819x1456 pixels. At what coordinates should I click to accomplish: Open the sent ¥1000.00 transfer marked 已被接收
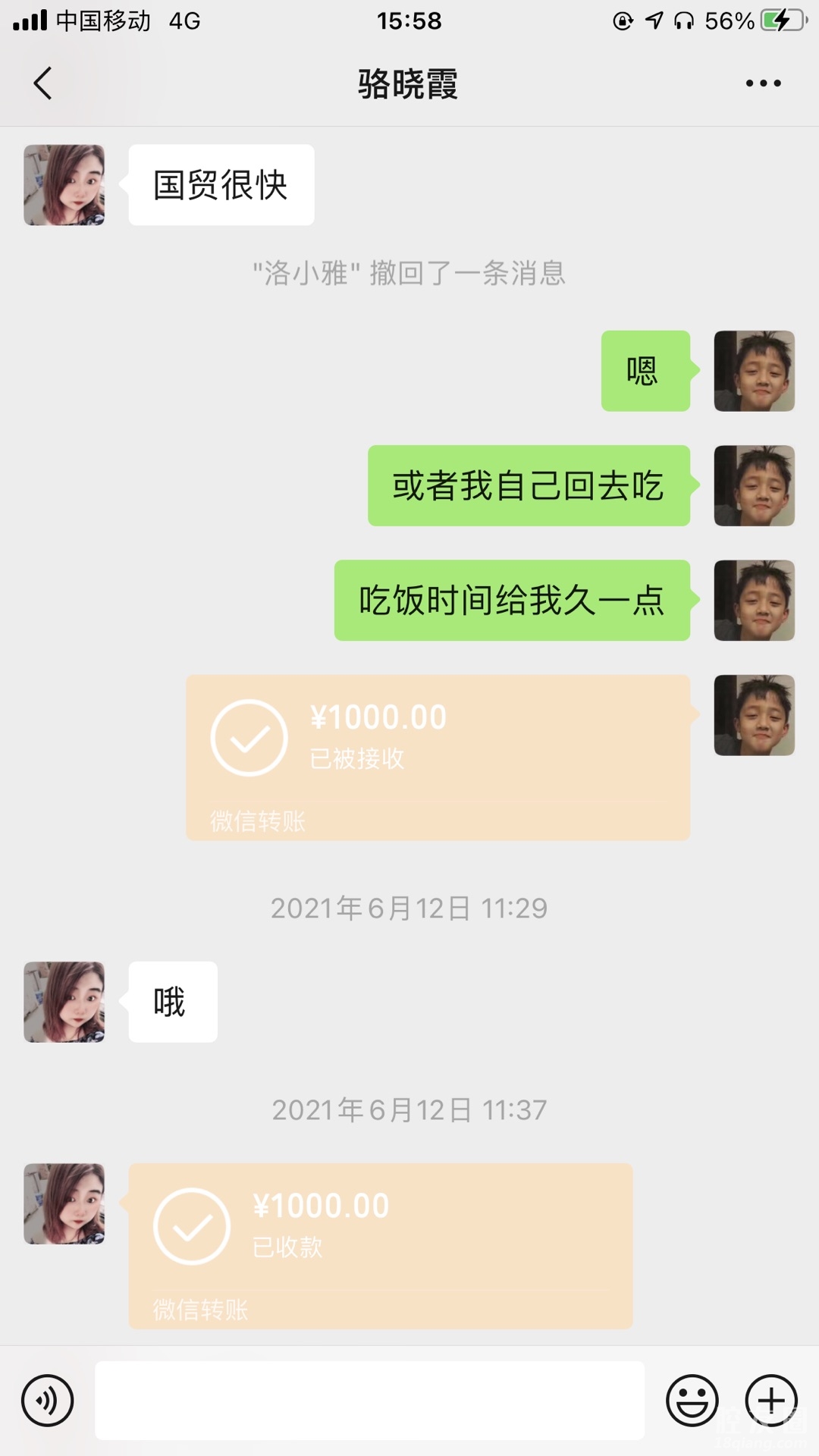tap(438, 757)
